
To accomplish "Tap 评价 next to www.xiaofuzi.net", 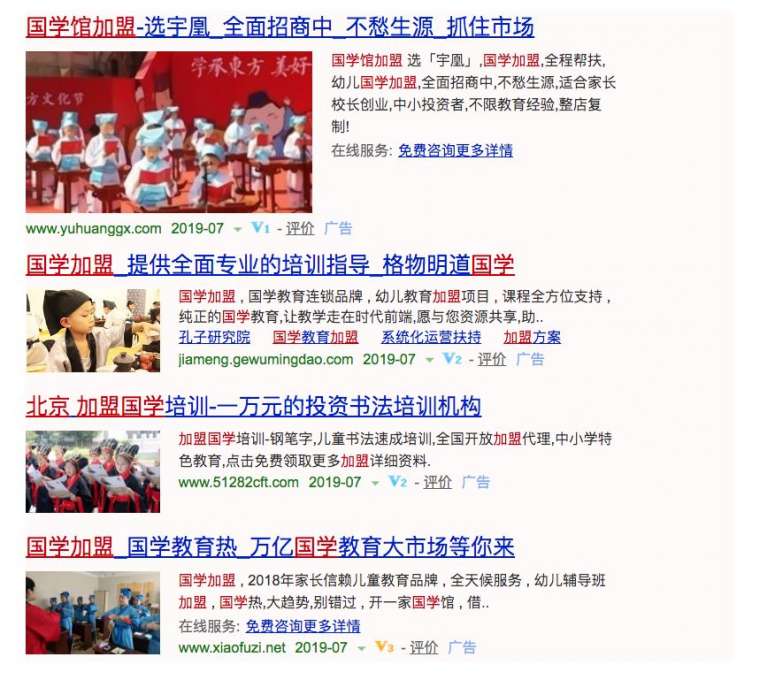I will point(424,647).
